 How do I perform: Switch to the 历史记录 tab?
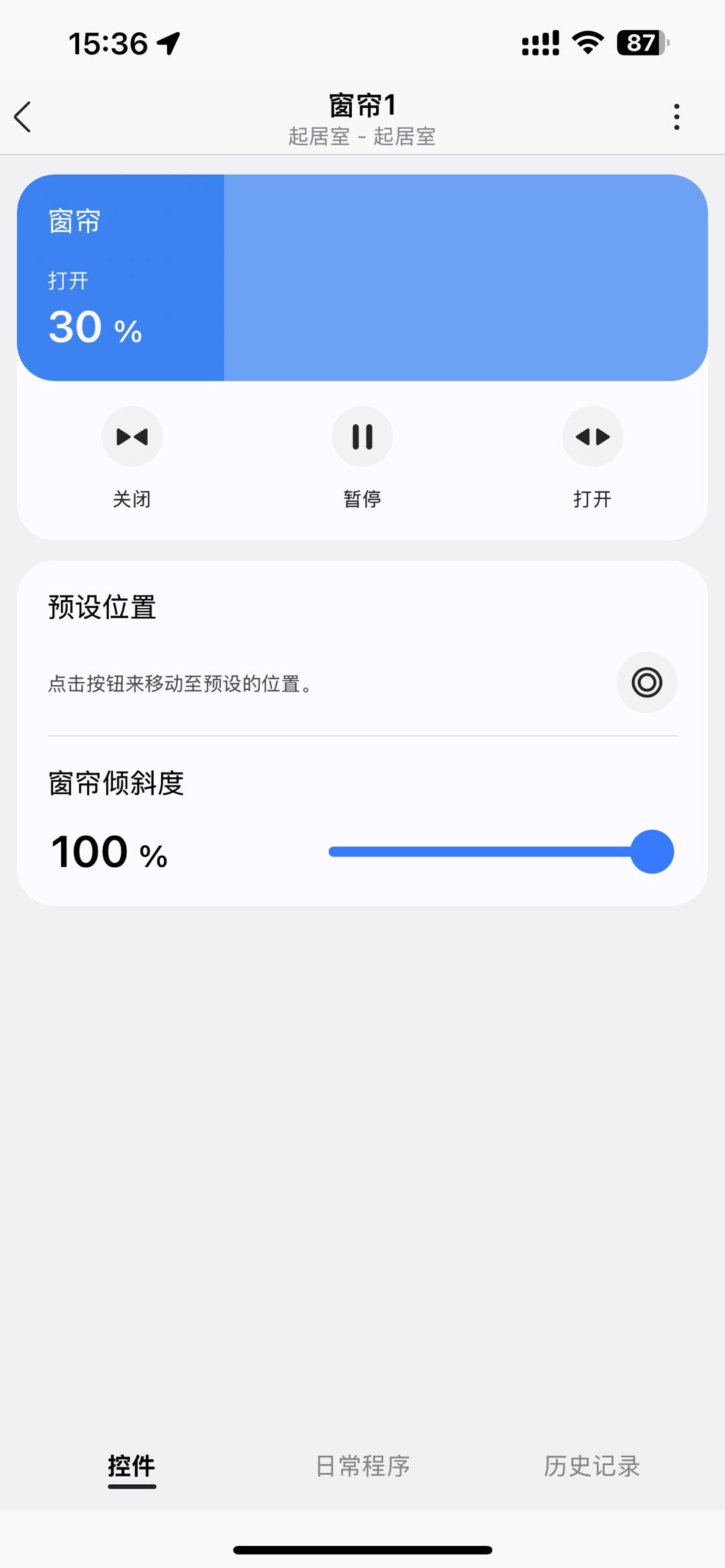coord(591,1466)
